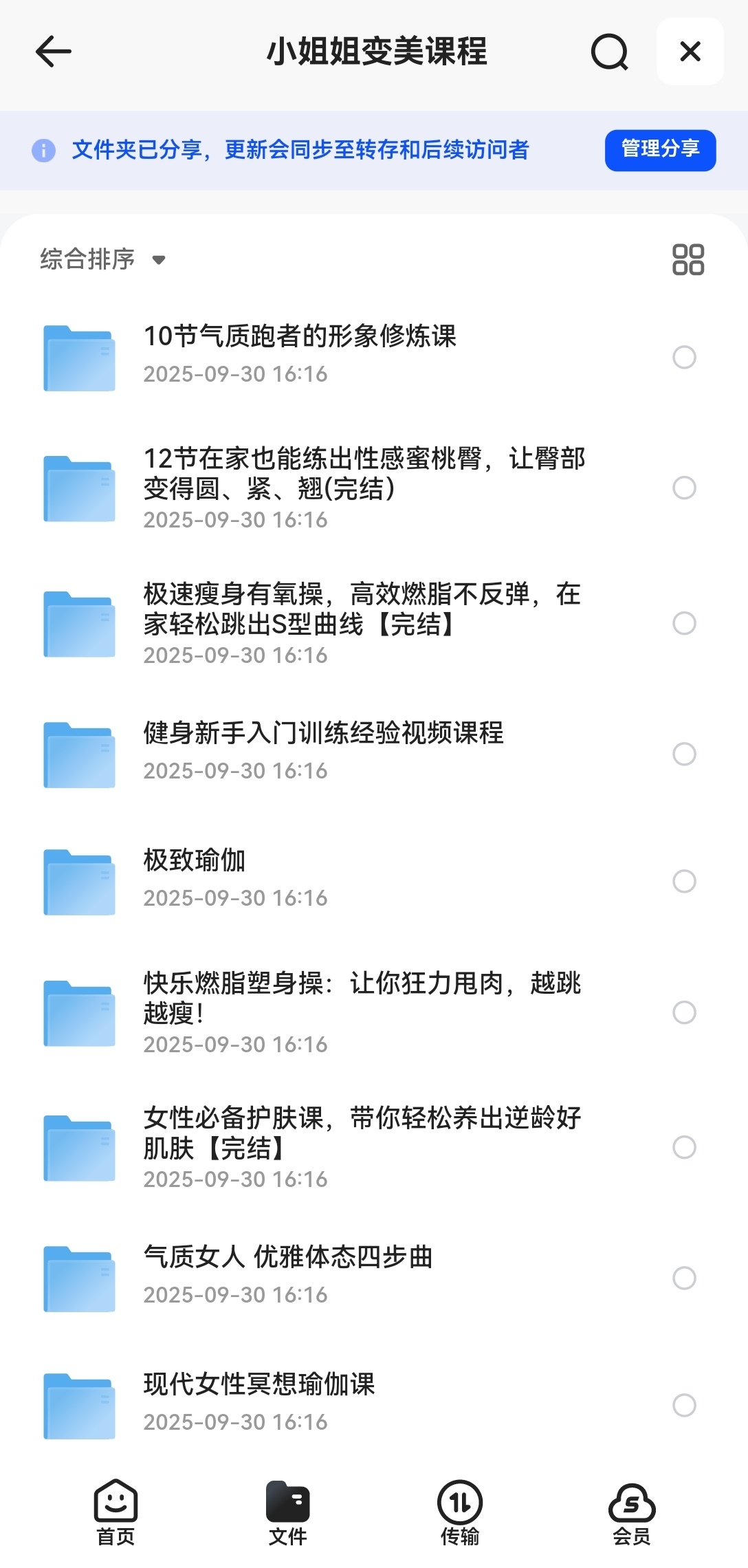748x1568 pixels.
Task: Switch to the 传输 tab
Action: (459, 1512)
